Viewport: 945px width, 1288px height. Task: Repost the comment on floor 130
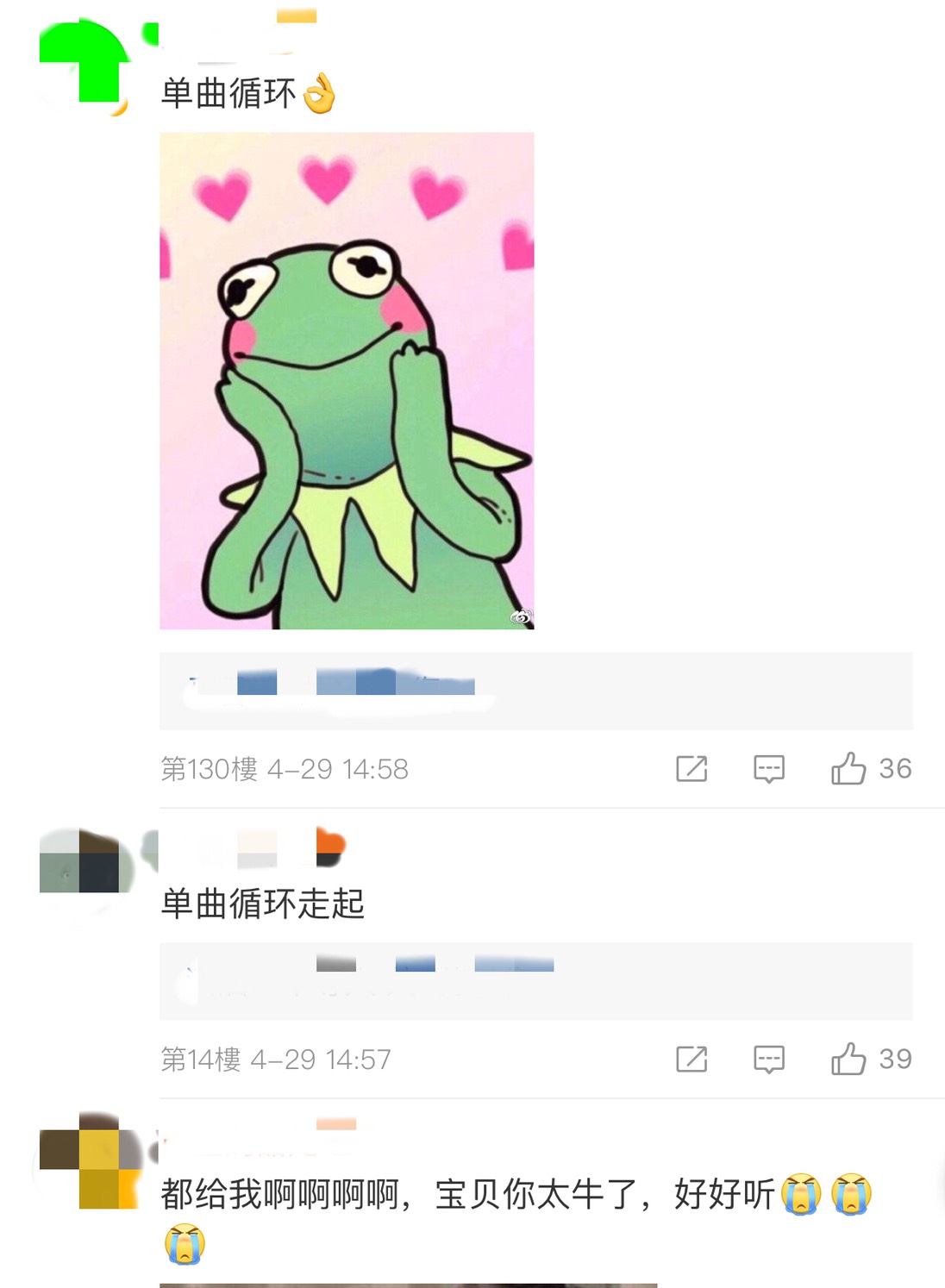pyautogui.click(x=692, y=768)
